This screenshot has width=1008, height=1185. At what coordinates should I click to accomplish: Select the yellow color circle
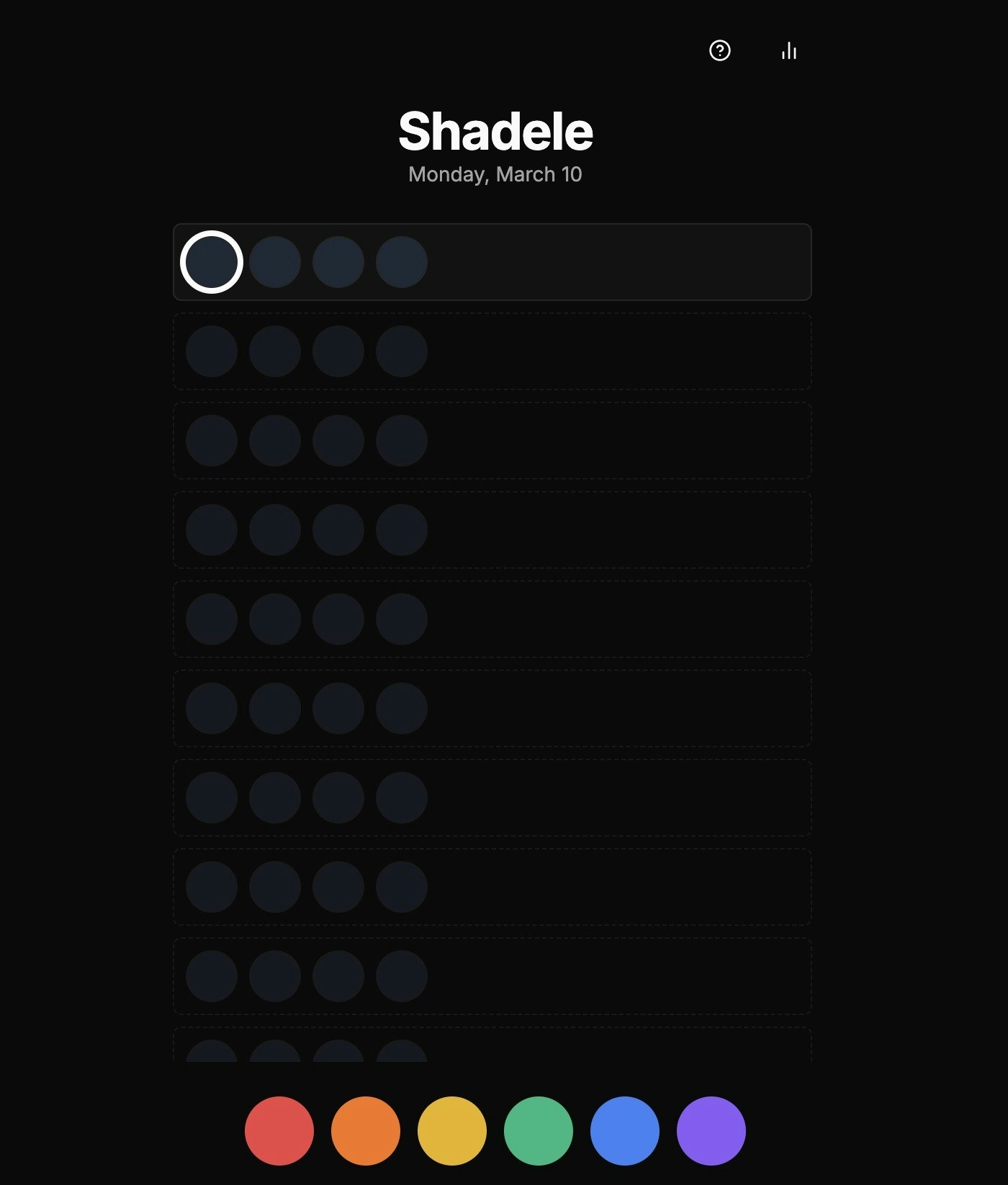click(451, 1129)
